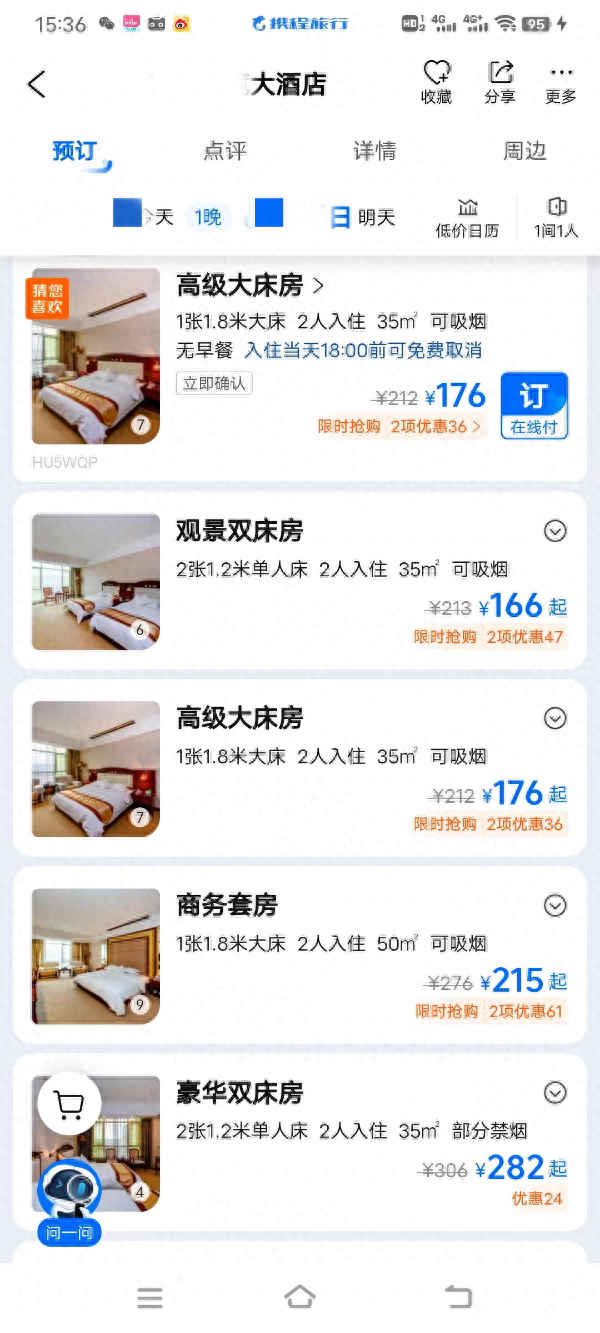Add this hotel to 收藏 favorites
600x1333 pixels.
(x=436, y=82)
